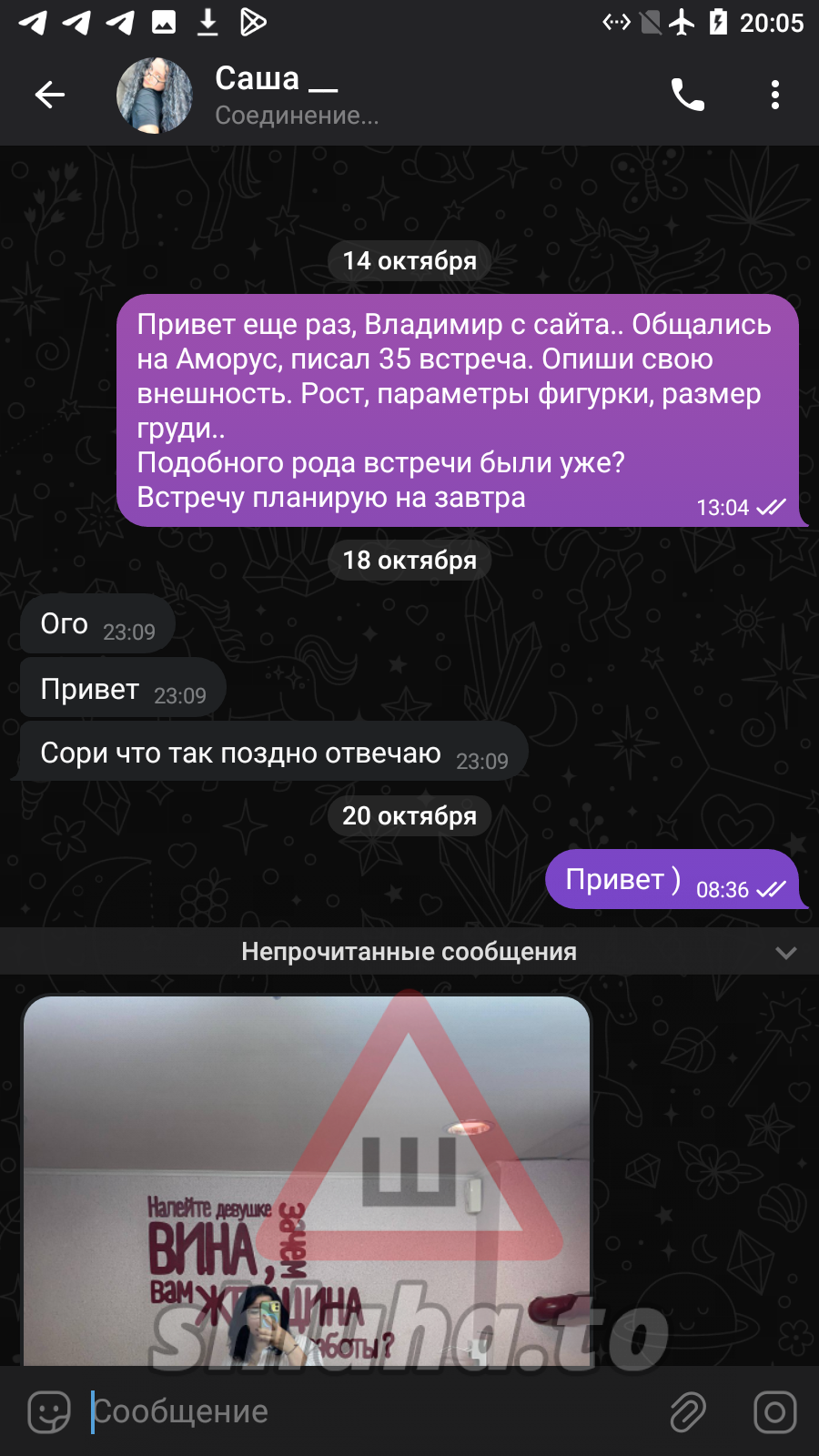The height and width of the screenshot is (1456, 819).
Task: Open the three-dot overflow menu
Action: pos(775,95)
